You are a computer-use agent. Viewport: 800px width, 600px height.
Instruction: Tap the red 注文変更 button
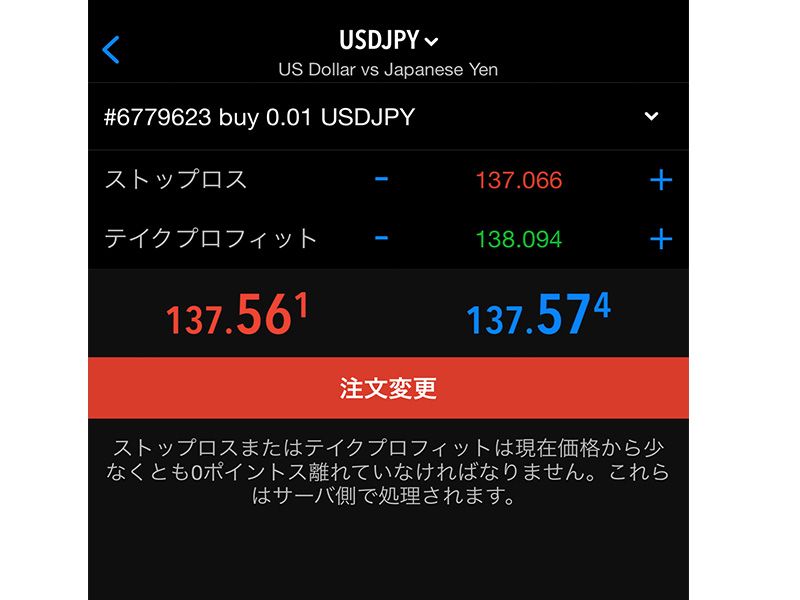(388, 389)
